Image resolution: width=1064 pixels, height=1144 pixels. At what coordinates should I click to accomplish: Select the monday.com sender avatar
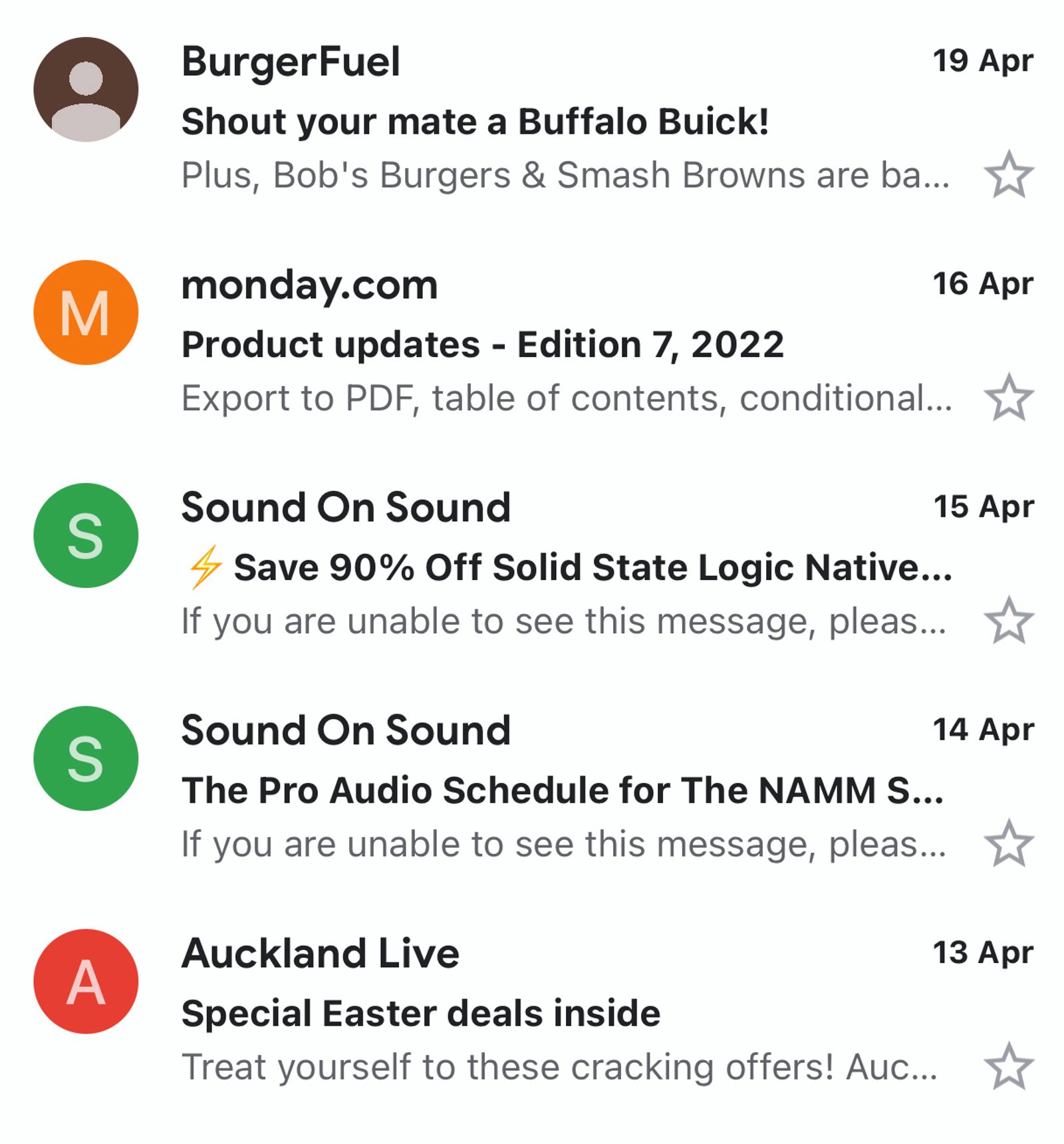tap(86, 312)
